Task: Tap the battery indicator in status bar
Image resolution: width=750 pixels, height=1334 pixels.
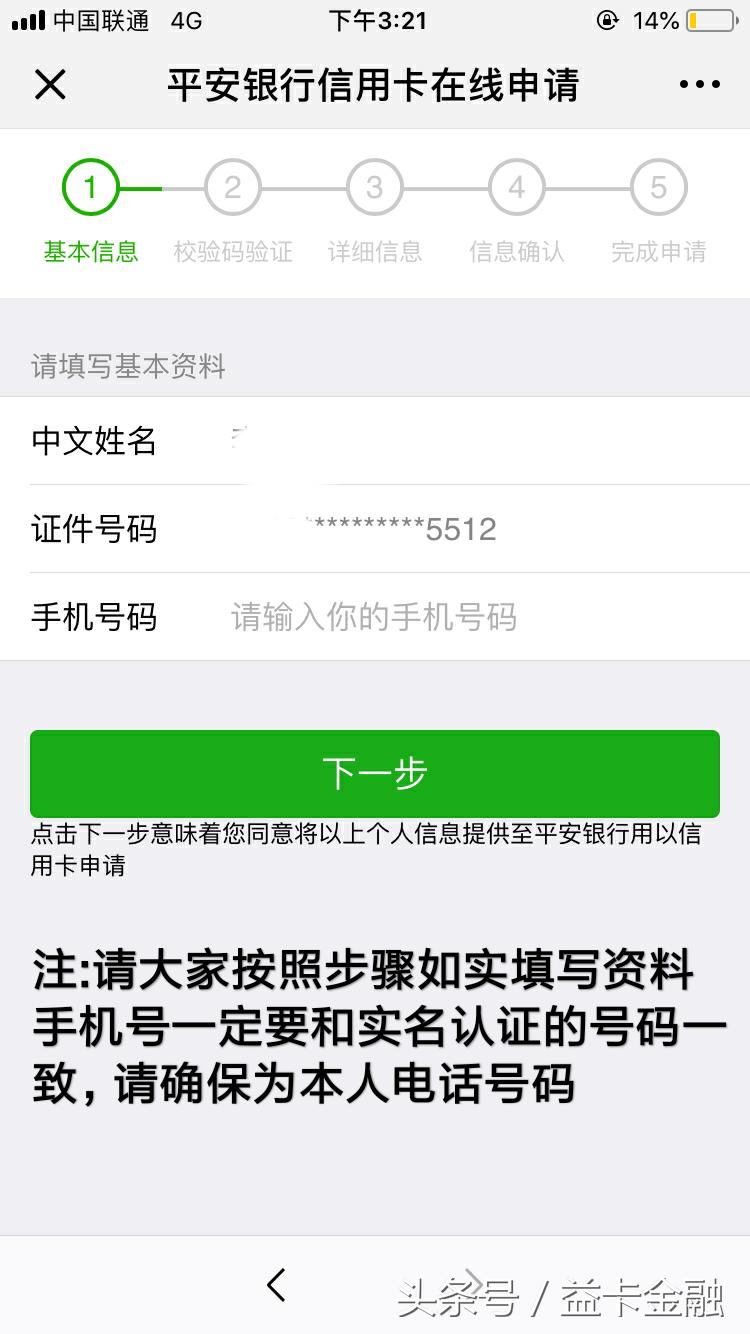Action: coord(710,19)
